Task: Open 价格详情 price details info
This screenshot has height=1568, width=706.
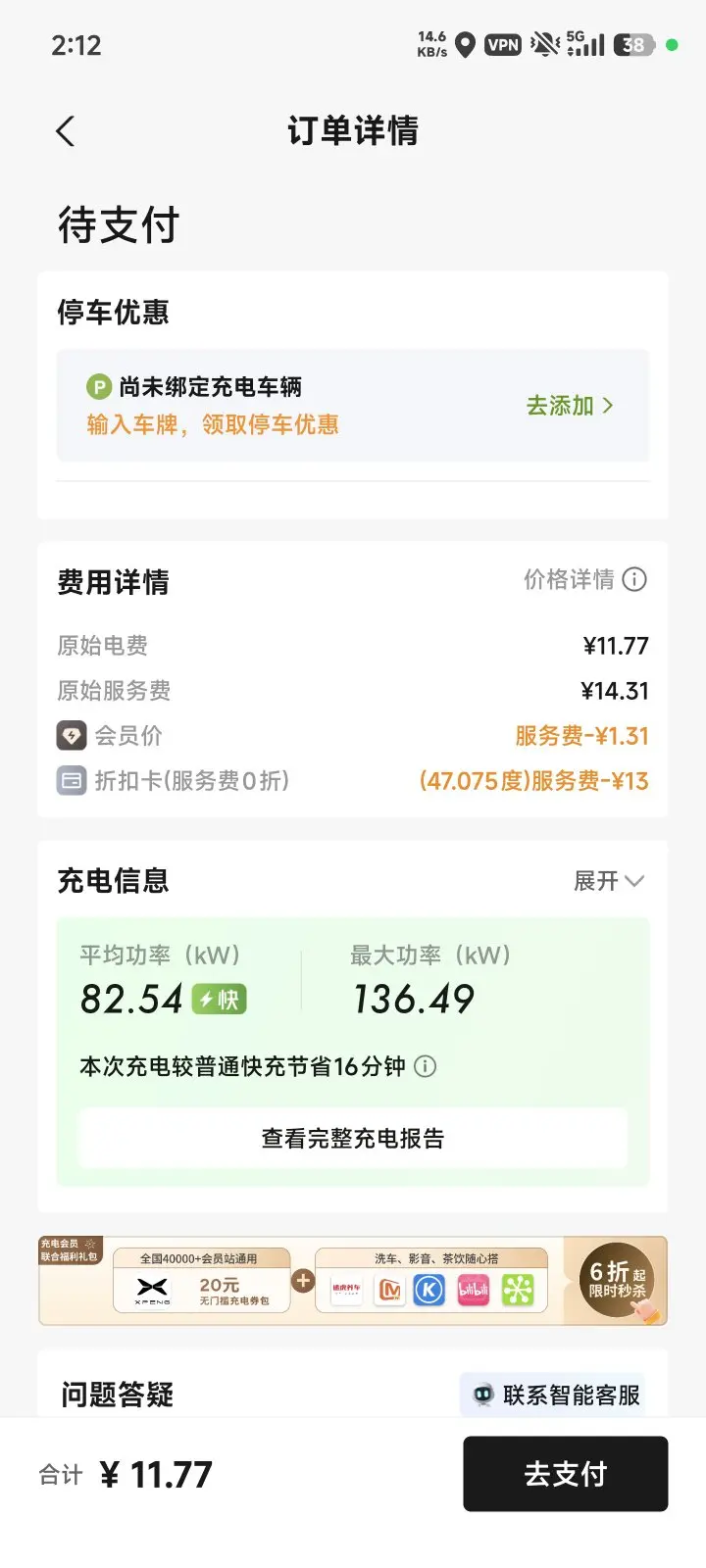Action: 585,579
